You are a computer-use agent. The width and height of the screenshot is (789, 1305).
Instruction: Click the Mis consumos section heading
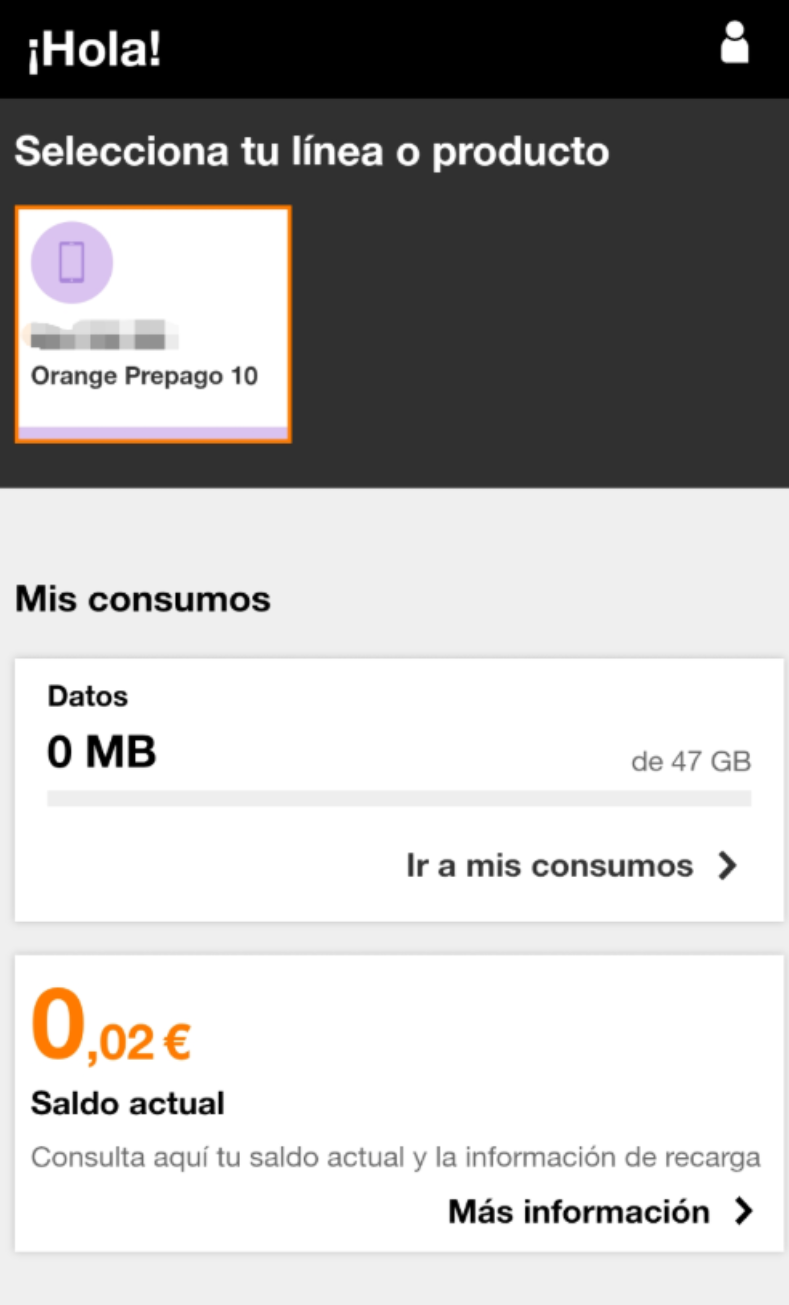[x=142, y=598]
